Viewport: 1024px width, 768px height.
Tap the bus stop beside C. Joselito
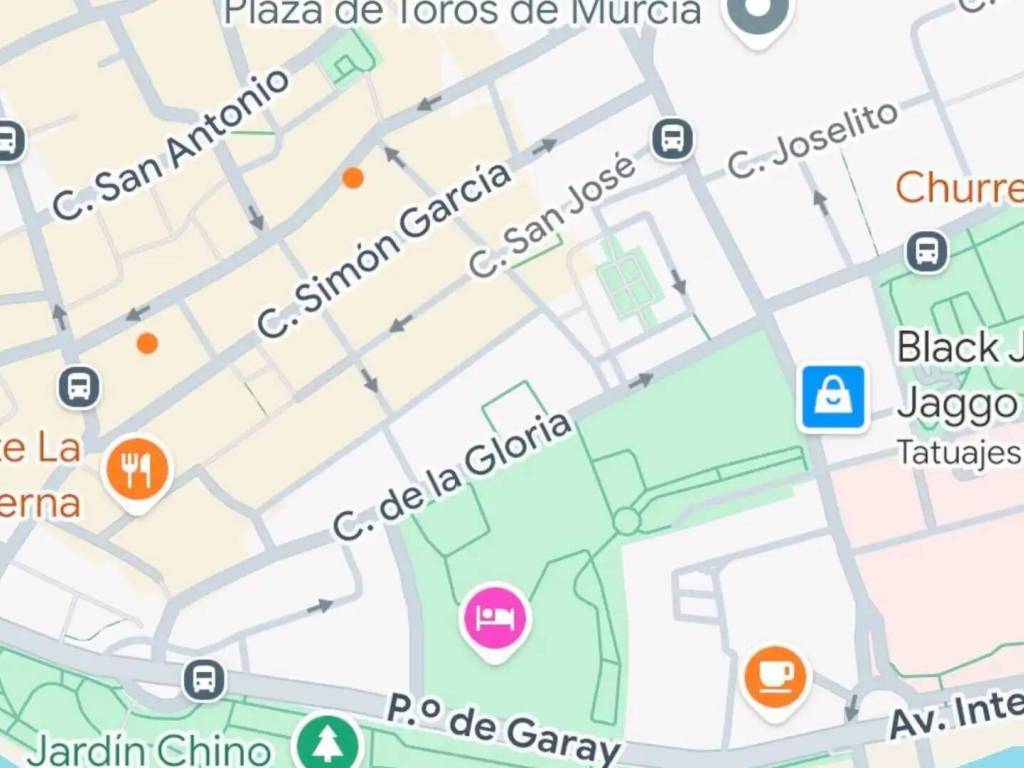coord(673,139)
